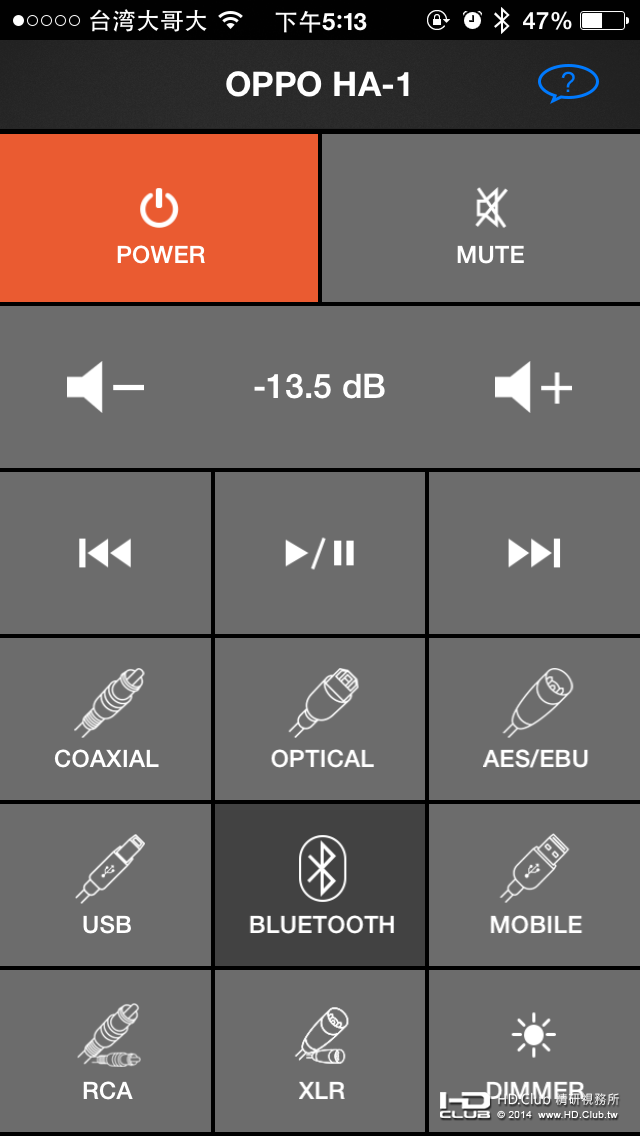This screenshot has width=640, height=1136.
Task: Increase the volume level
Action: (533, 387)
